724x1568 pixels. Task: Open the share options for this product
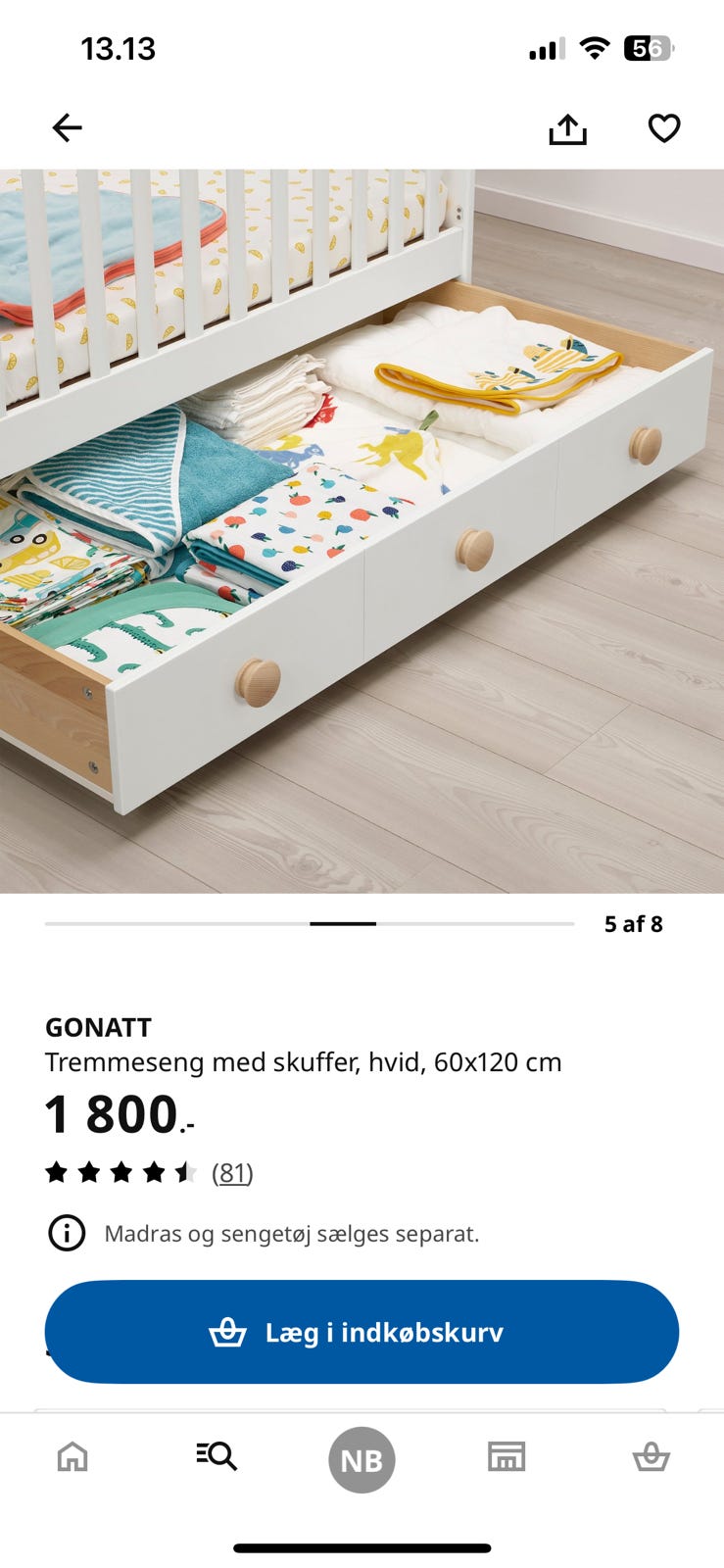click(x=568, y=127)
